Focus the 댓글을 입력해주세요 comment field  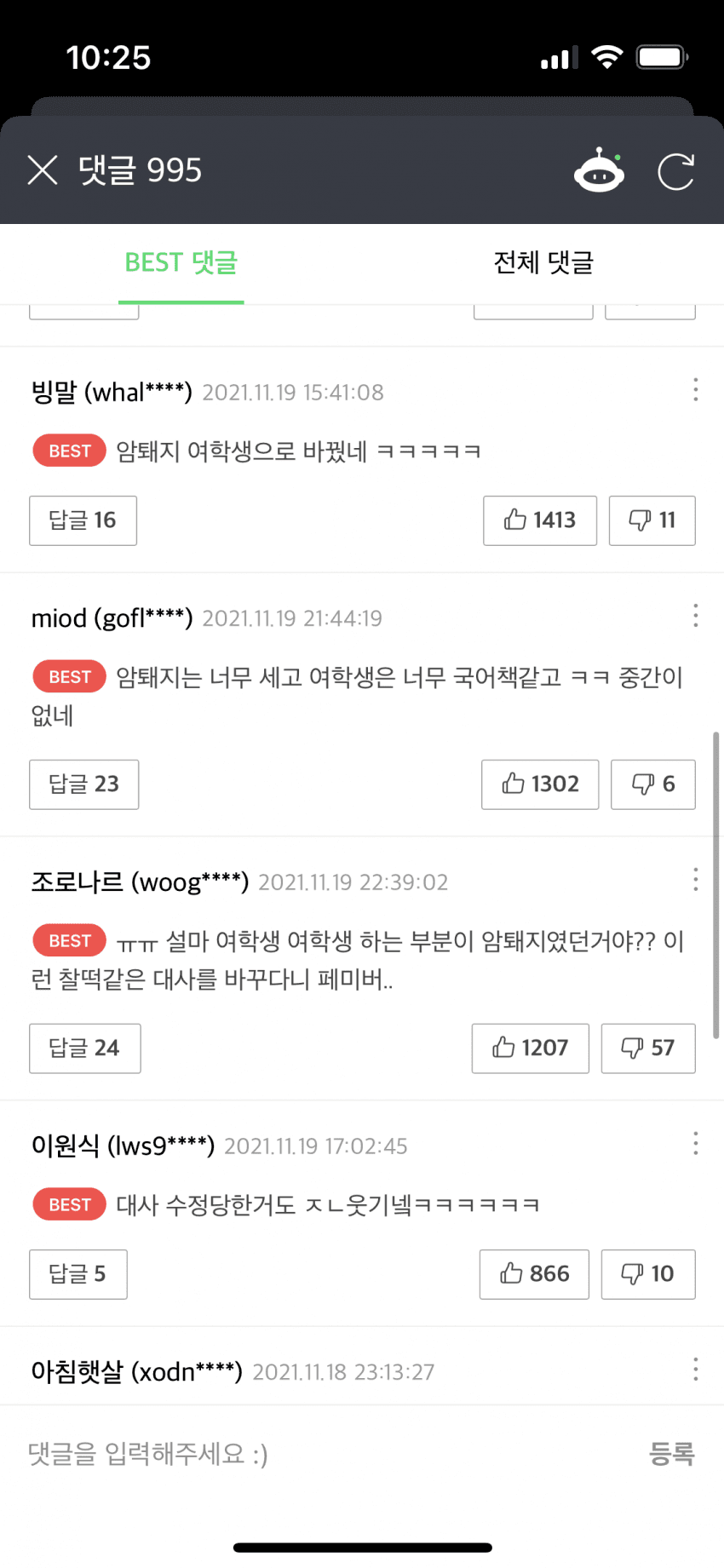324,1454
